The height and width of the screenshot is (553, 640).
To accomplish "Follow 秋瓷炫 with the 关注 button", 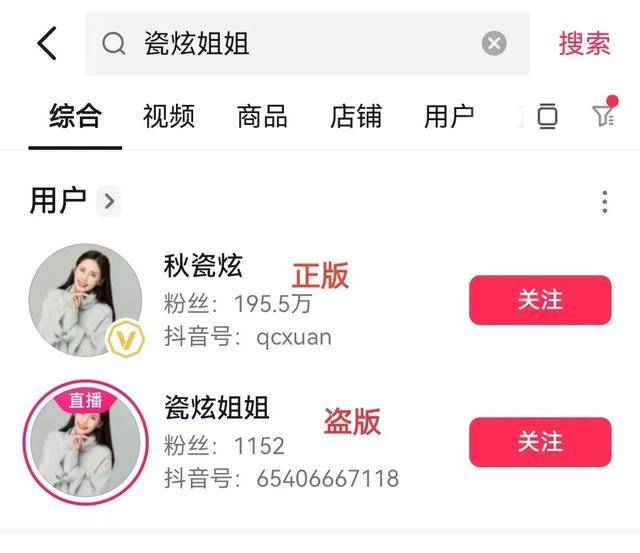I will 539,300.
